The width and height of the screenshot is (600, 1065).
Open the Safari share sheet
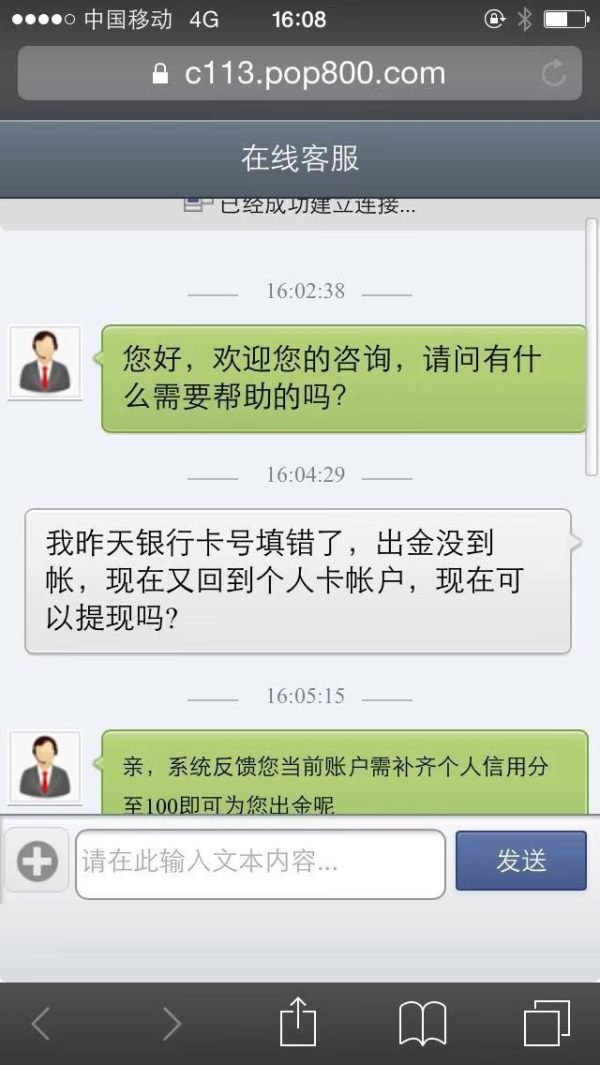(298, 1021)
